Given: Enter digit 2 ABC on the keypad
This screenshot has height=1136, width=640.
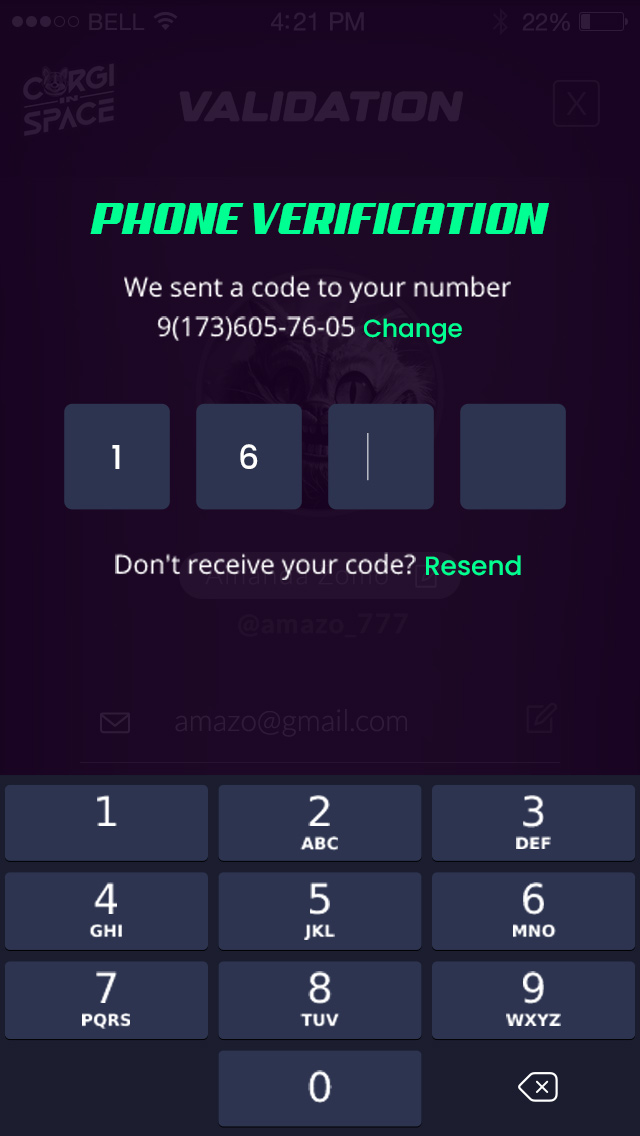Looking at the screenshot, I should click(320, 822).
